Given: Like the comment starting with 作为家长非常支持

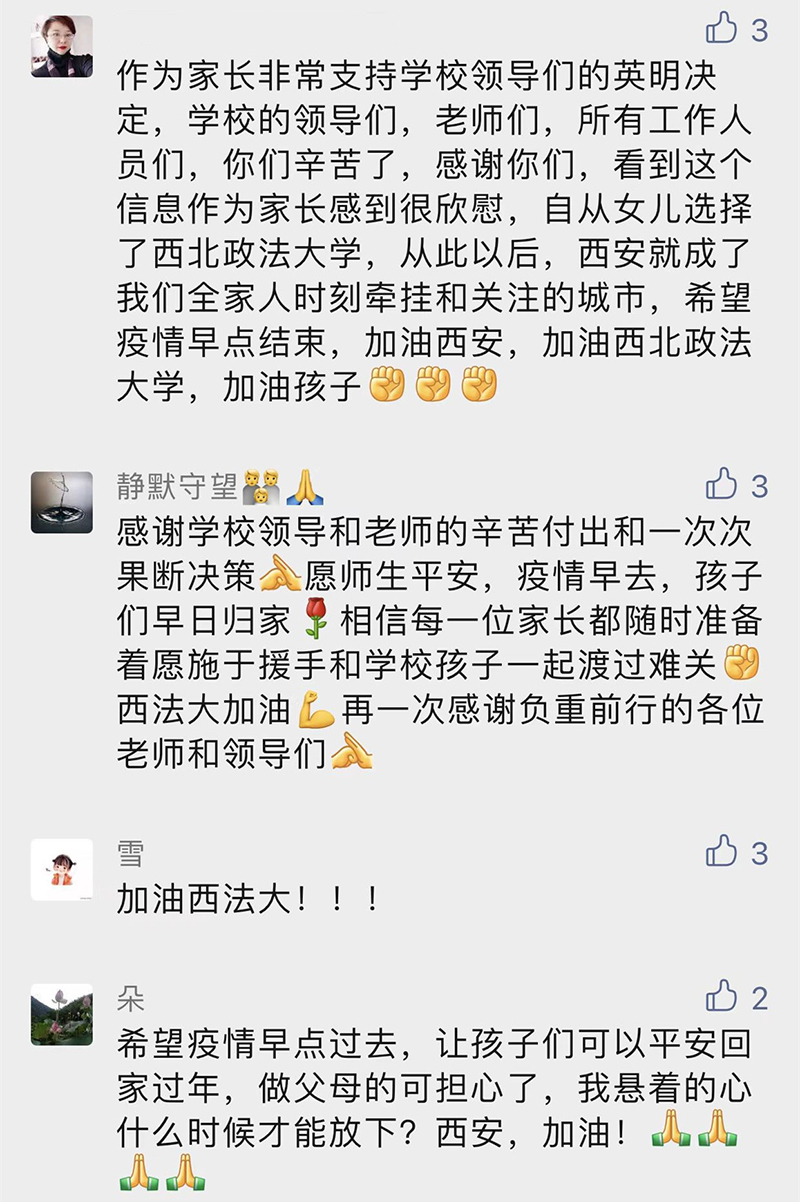Looking at the screenshot, I should 721,29.
